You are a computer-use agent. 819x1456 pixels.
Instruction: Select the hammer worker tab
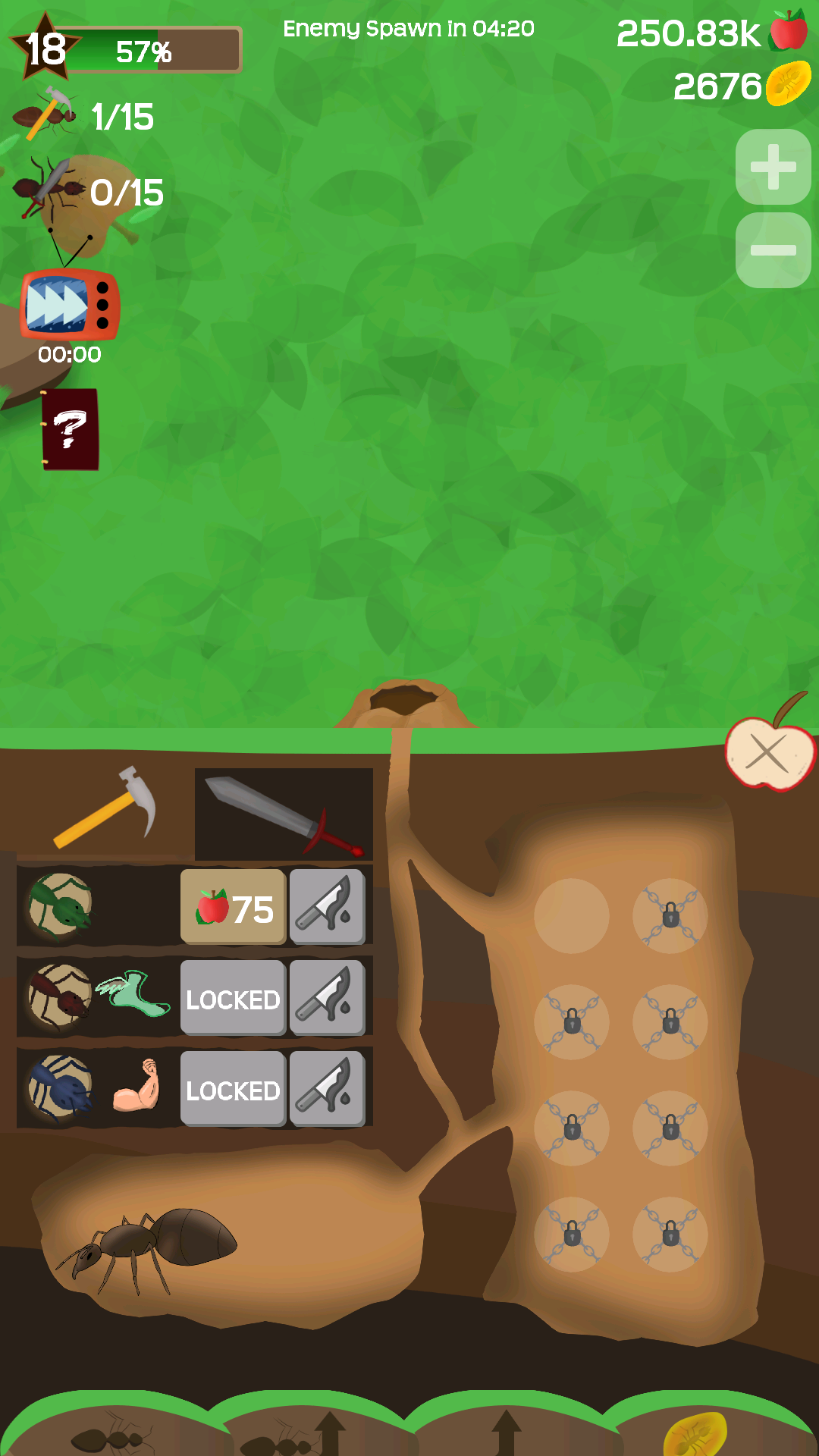point(105,808)
